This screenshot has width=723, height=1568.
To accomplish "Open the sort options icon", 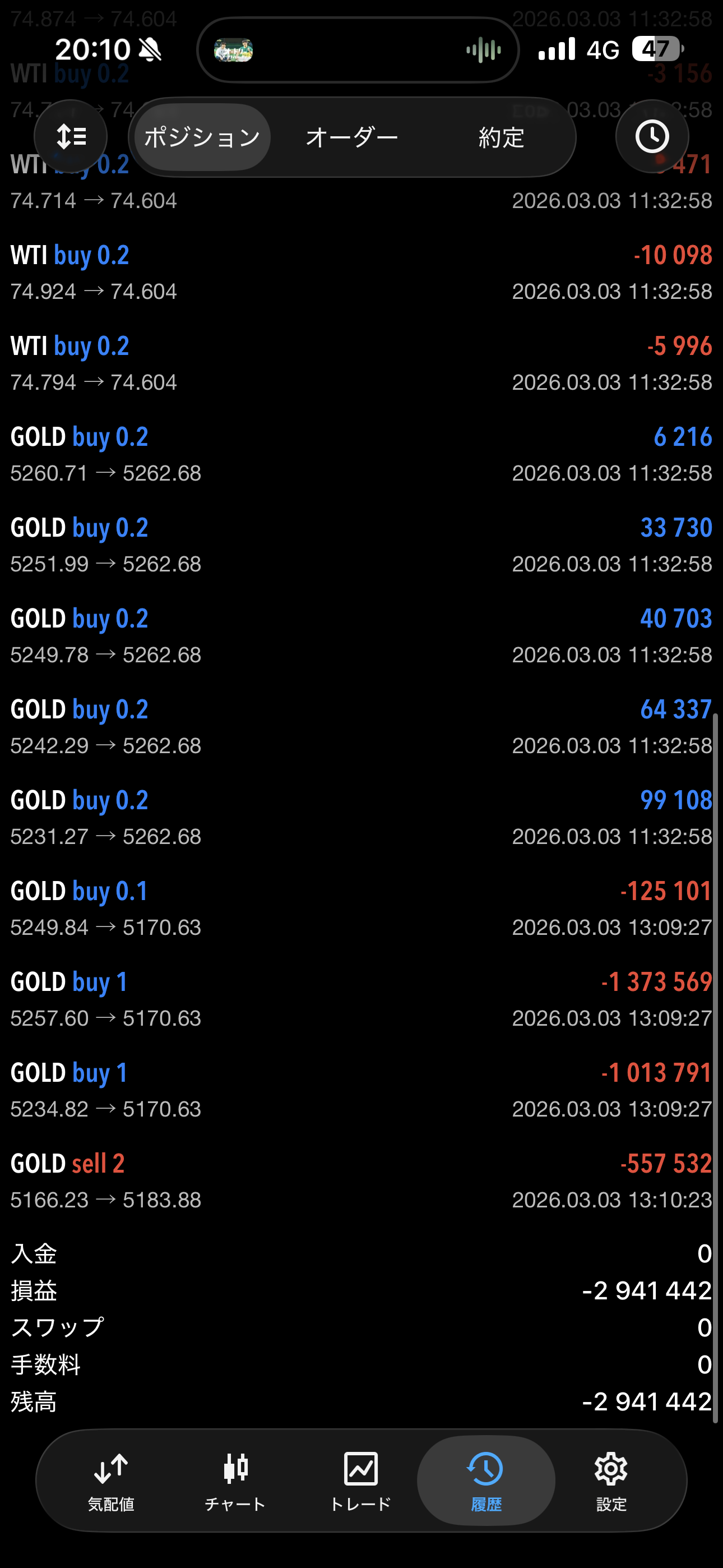I will tap(71, 137).
